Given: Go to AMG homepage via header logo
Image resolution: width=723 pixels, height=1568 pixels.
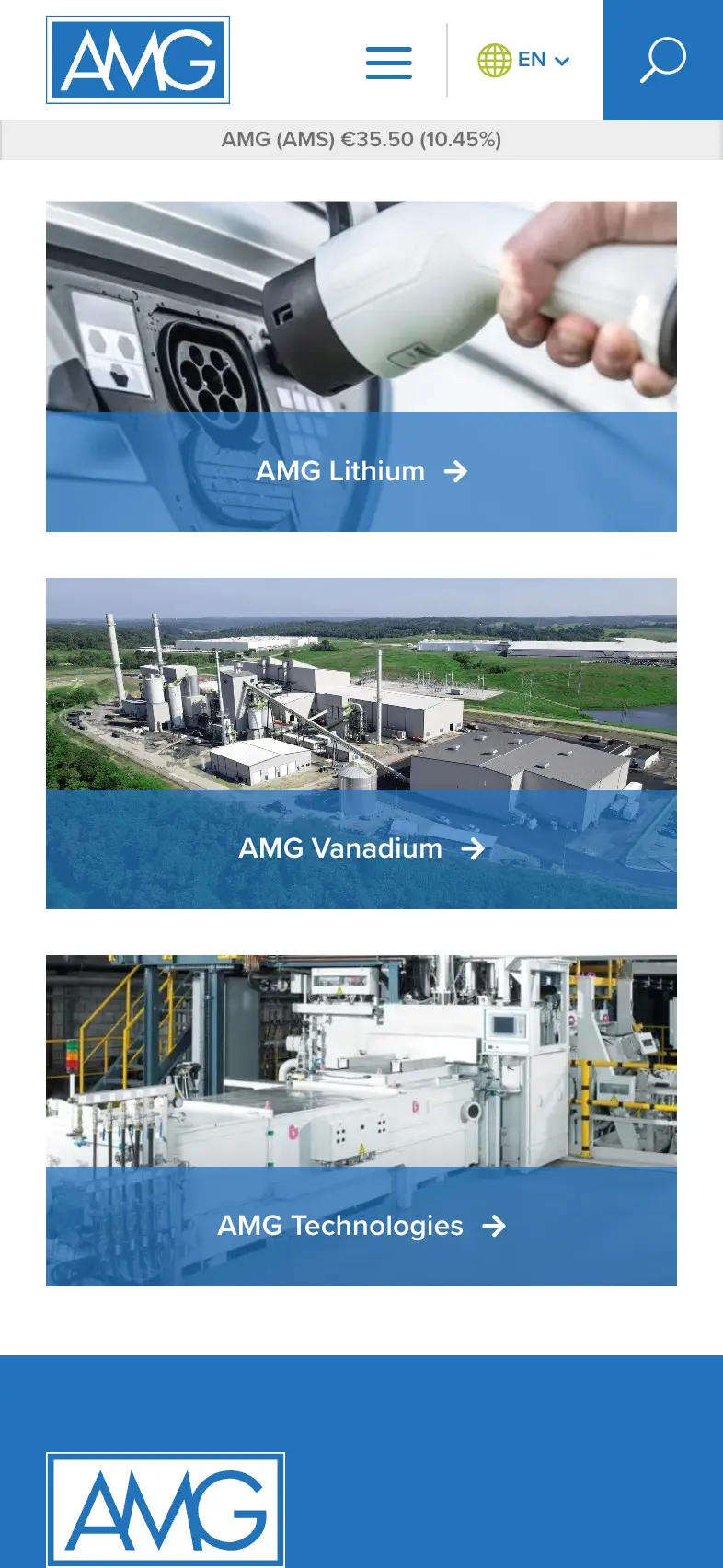Looking at the screenshot, I should (x=138, y=60).
